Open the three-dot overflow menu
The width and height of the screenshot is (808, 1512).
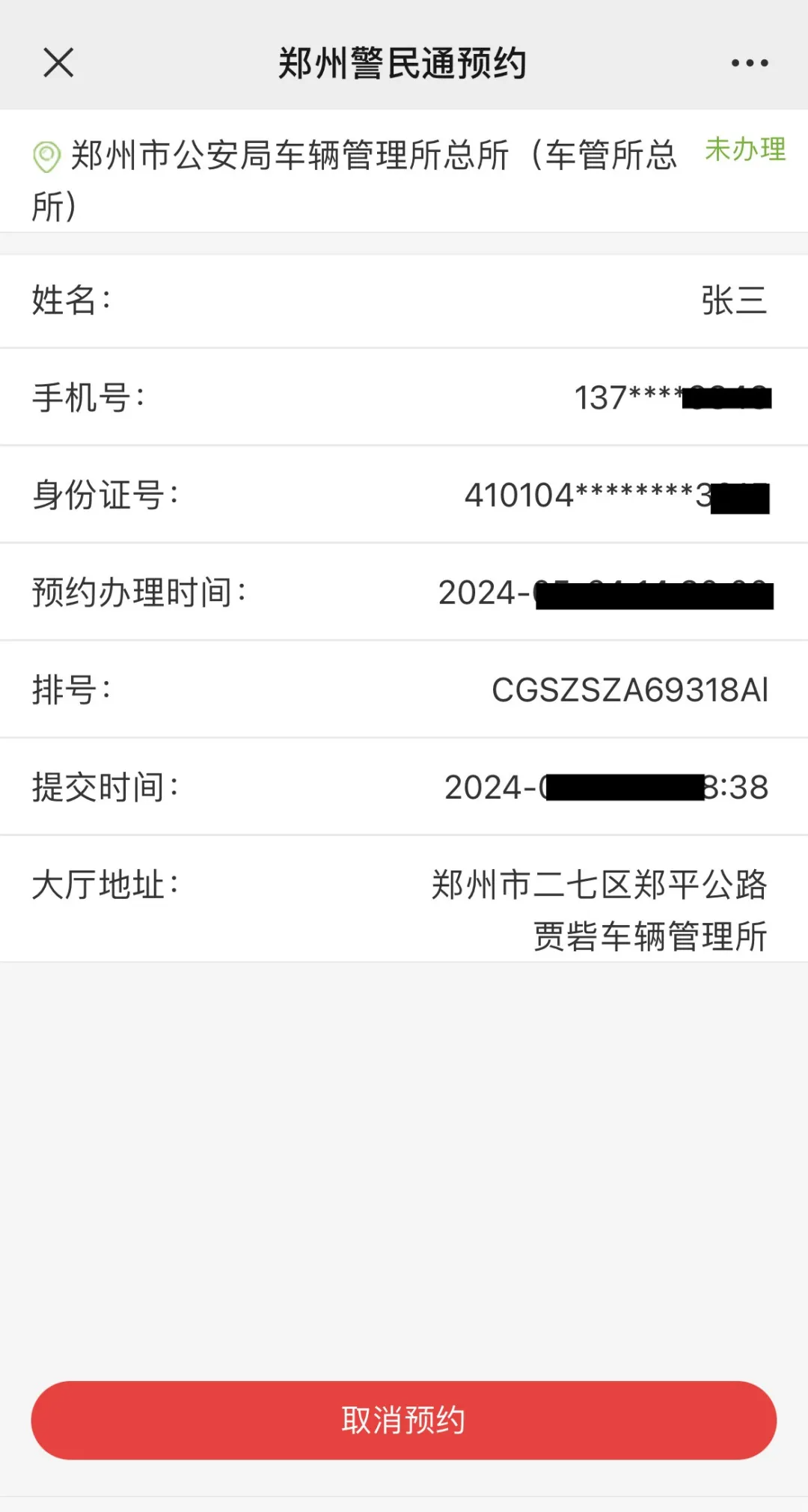coord(750,64)
